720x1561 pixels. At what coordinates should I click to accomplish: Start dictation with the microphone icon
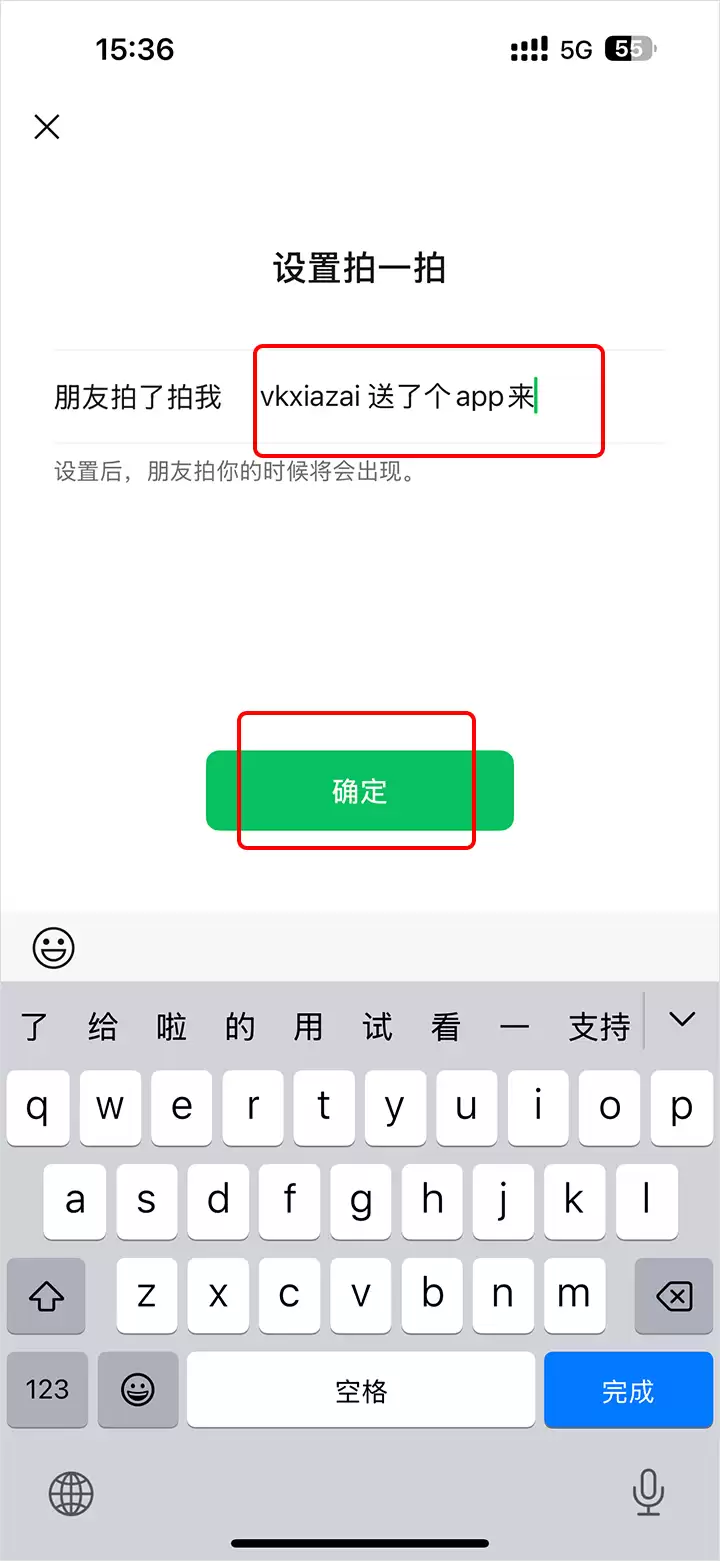click(648, 1493)
